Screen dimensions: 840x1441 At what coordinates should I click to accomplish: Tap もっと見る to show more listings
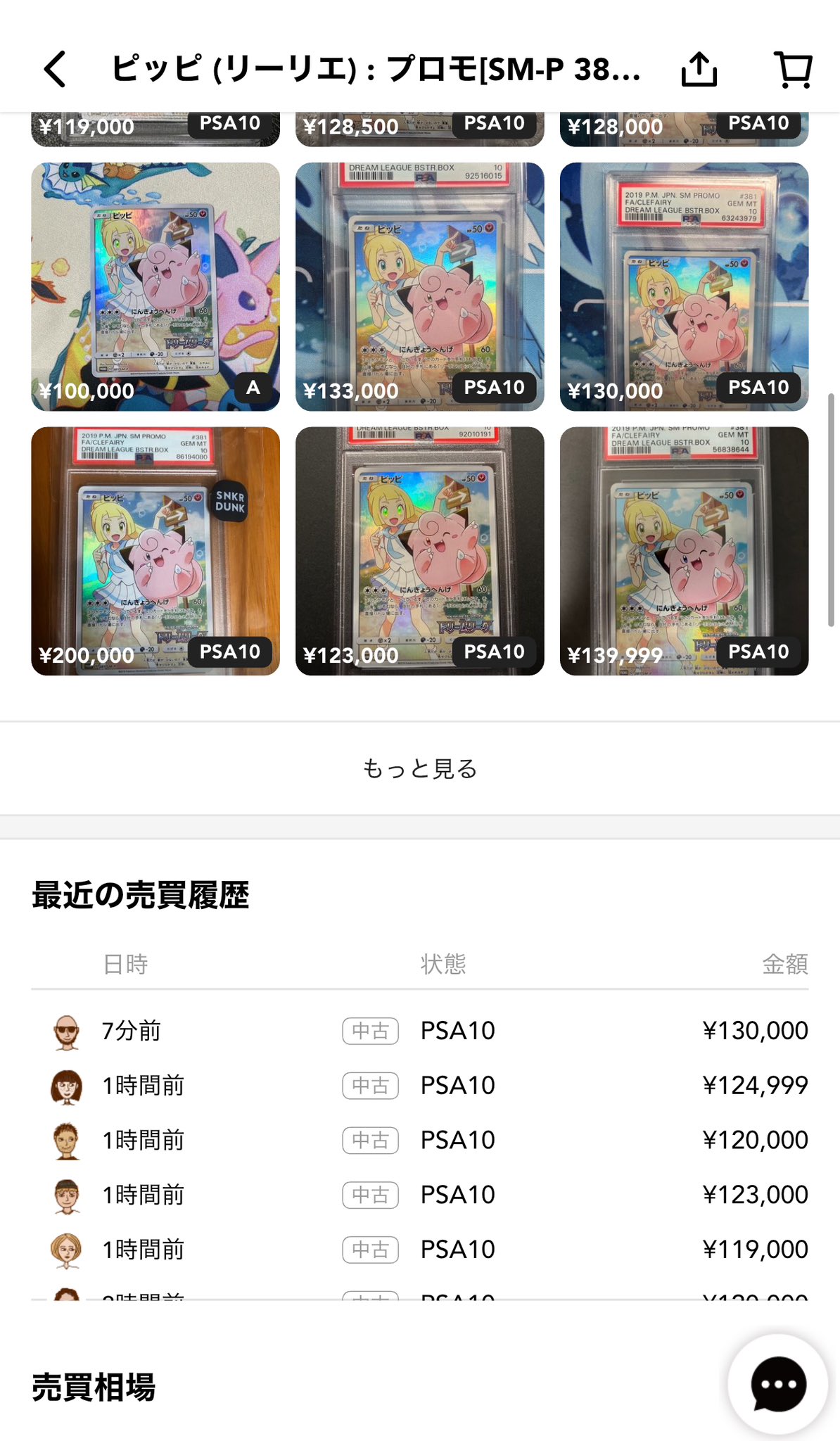pyautogui.click(x=419, y=768)
